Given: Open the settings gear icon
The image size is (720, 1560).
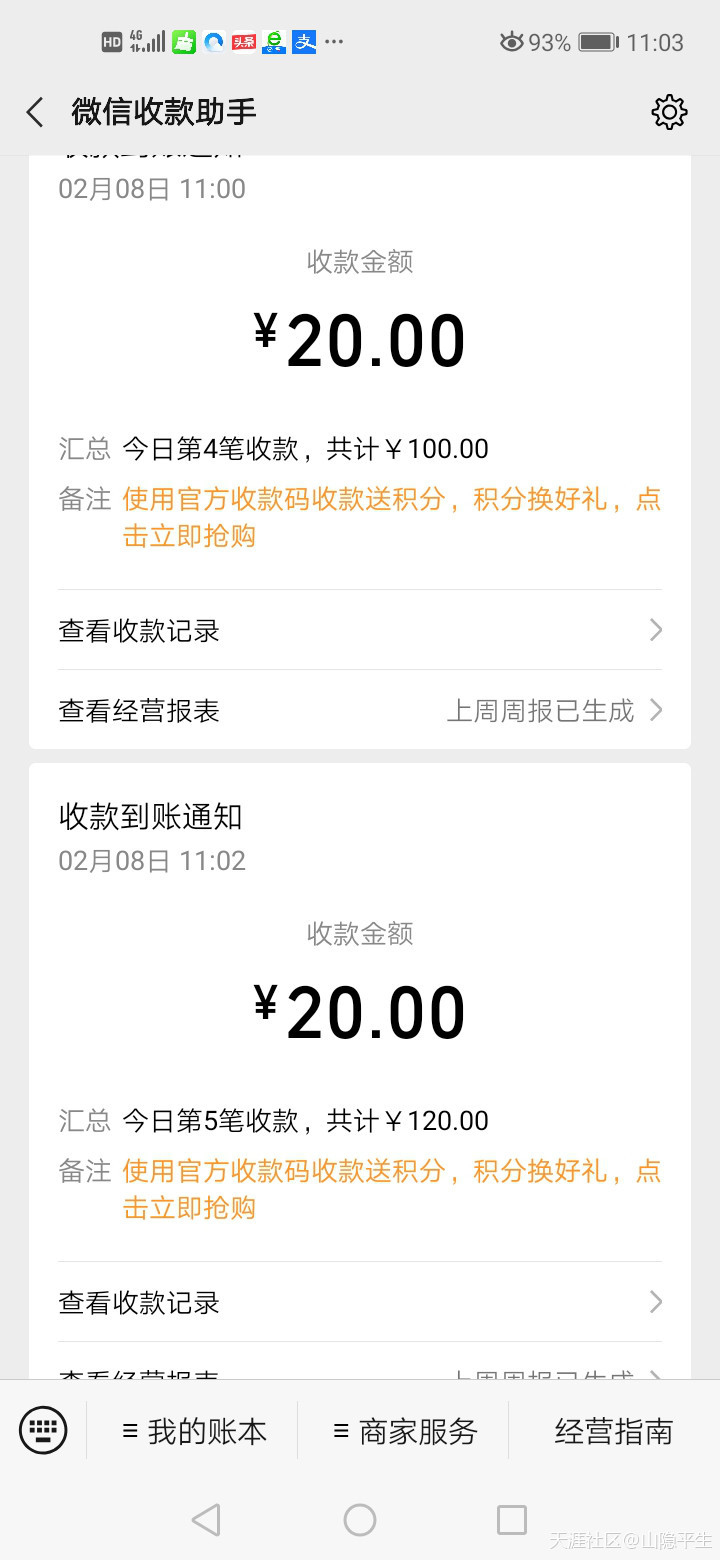Looking at the screenshot, I should point(669,112).
